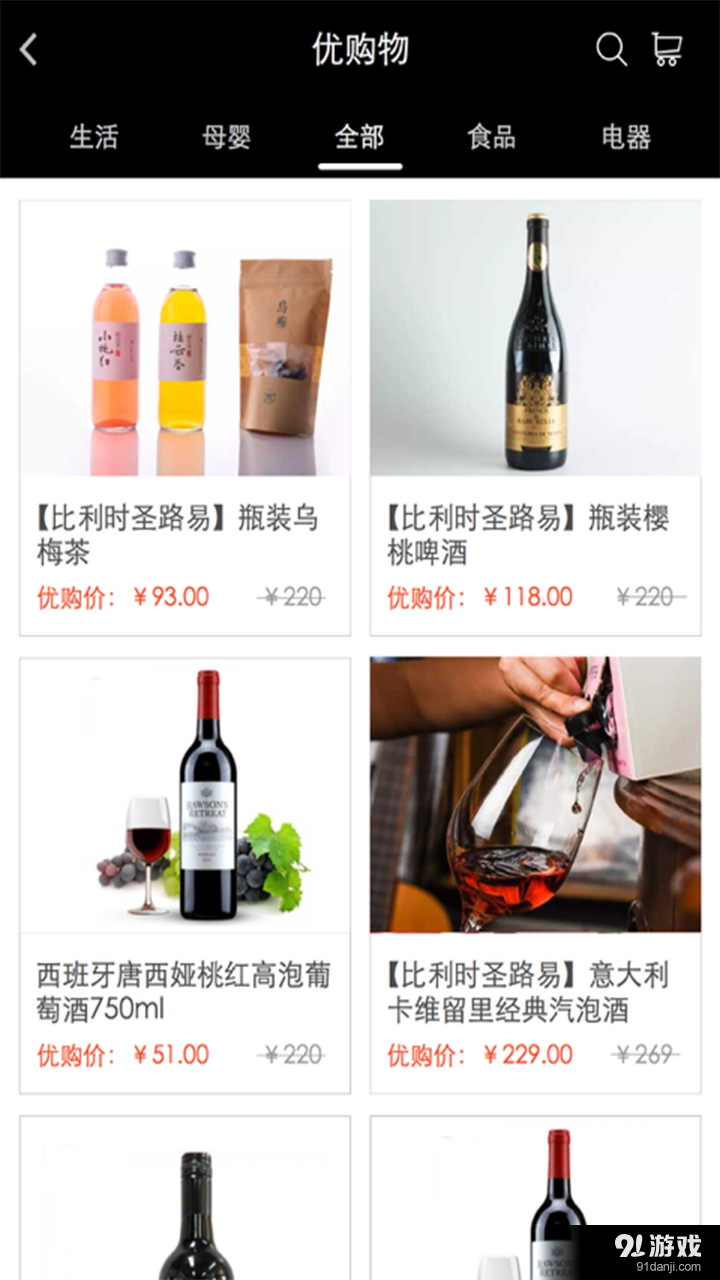Open the 意大利卡维留里经典汽泡酒 image
The width and height of the screenshot is (720, 1280).
(535, 795)
